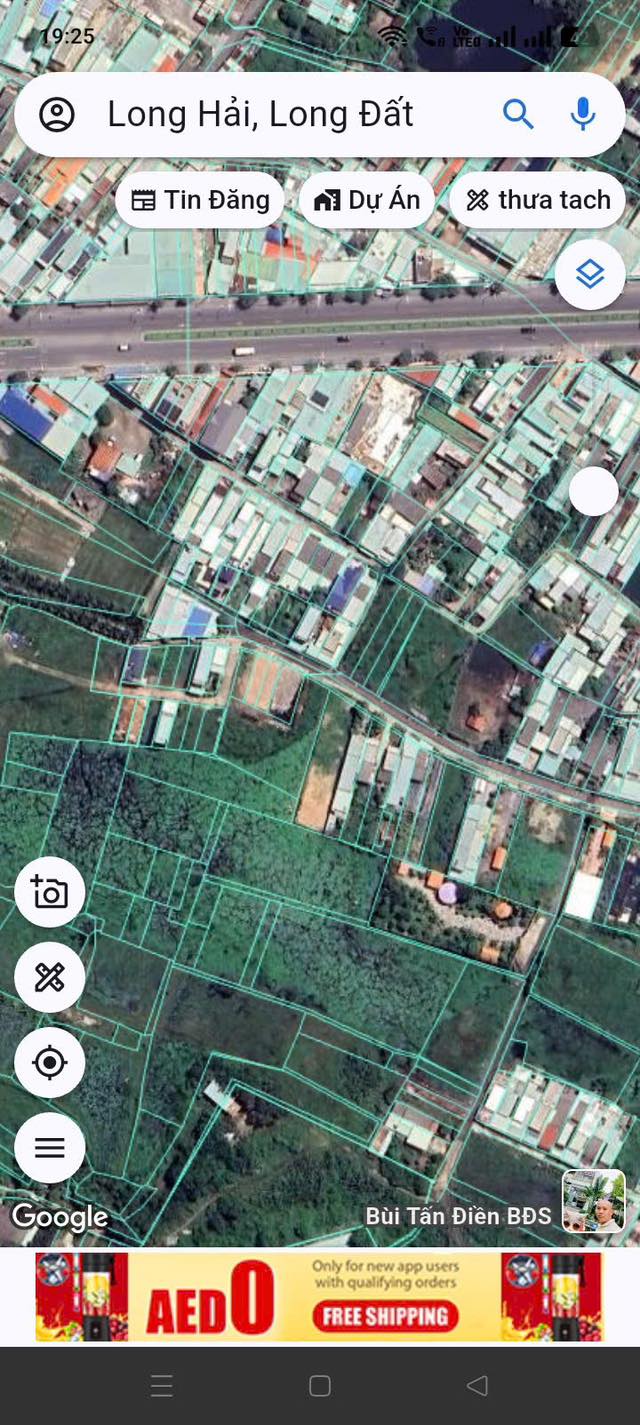Open the account profile icon
Image resolution: width=640 pixels, height=1425 pixels.
coord(57,114)
